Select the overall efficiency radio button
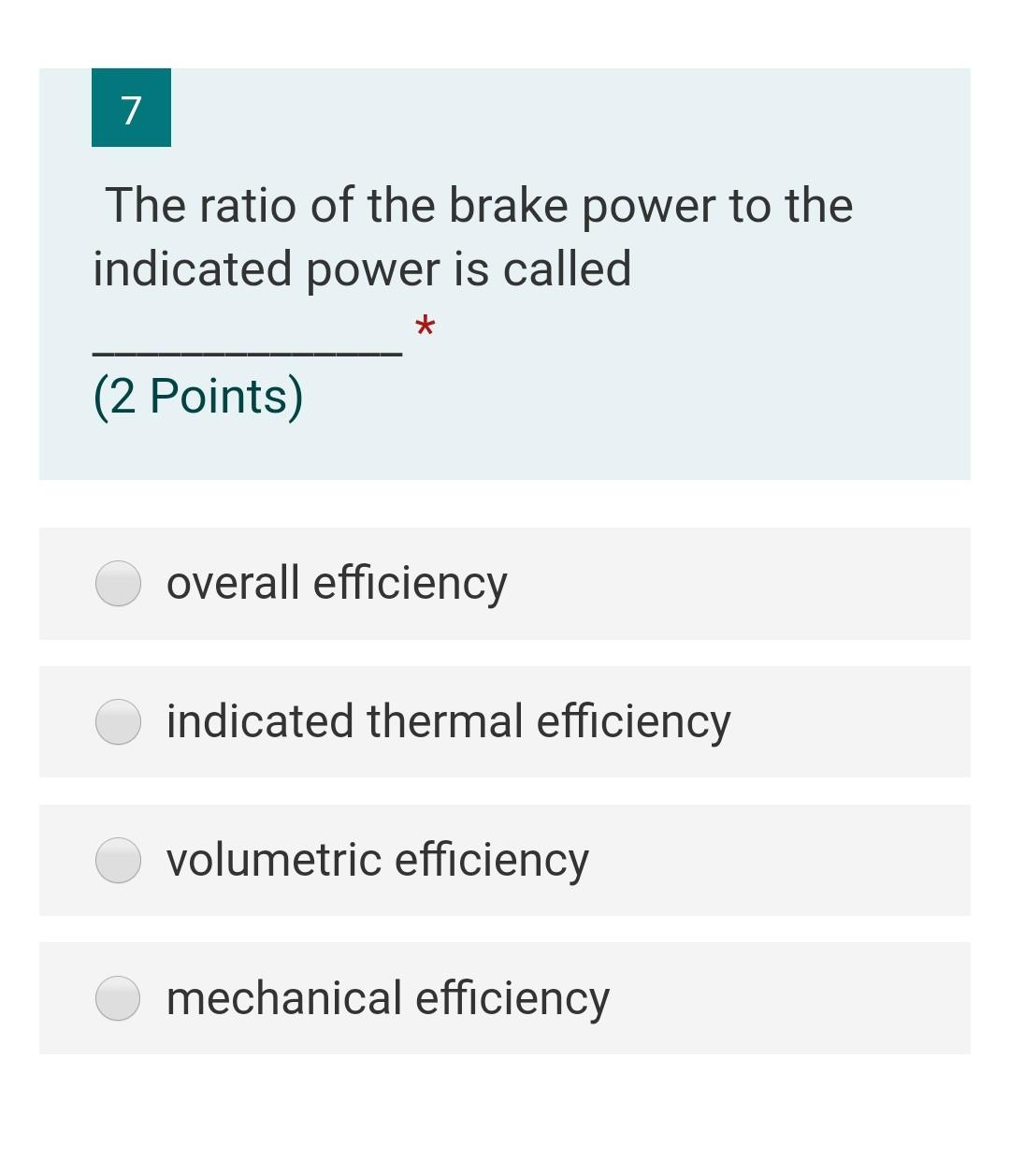This screenshot has height=1176, width=1010. tap(118, 583)
